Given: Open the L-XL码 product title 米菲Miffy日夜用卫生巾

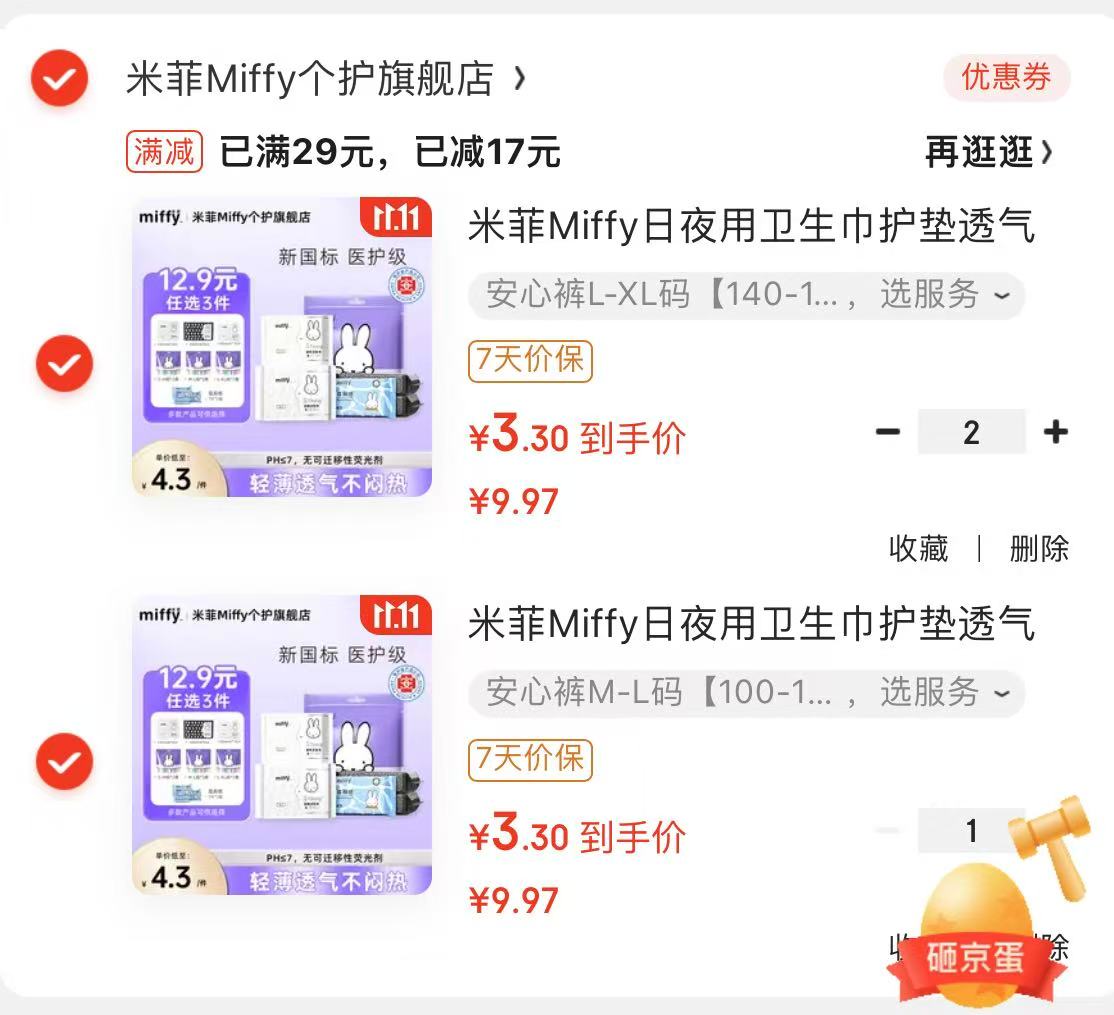Looking at the screenshot, I should pos(751,227).
